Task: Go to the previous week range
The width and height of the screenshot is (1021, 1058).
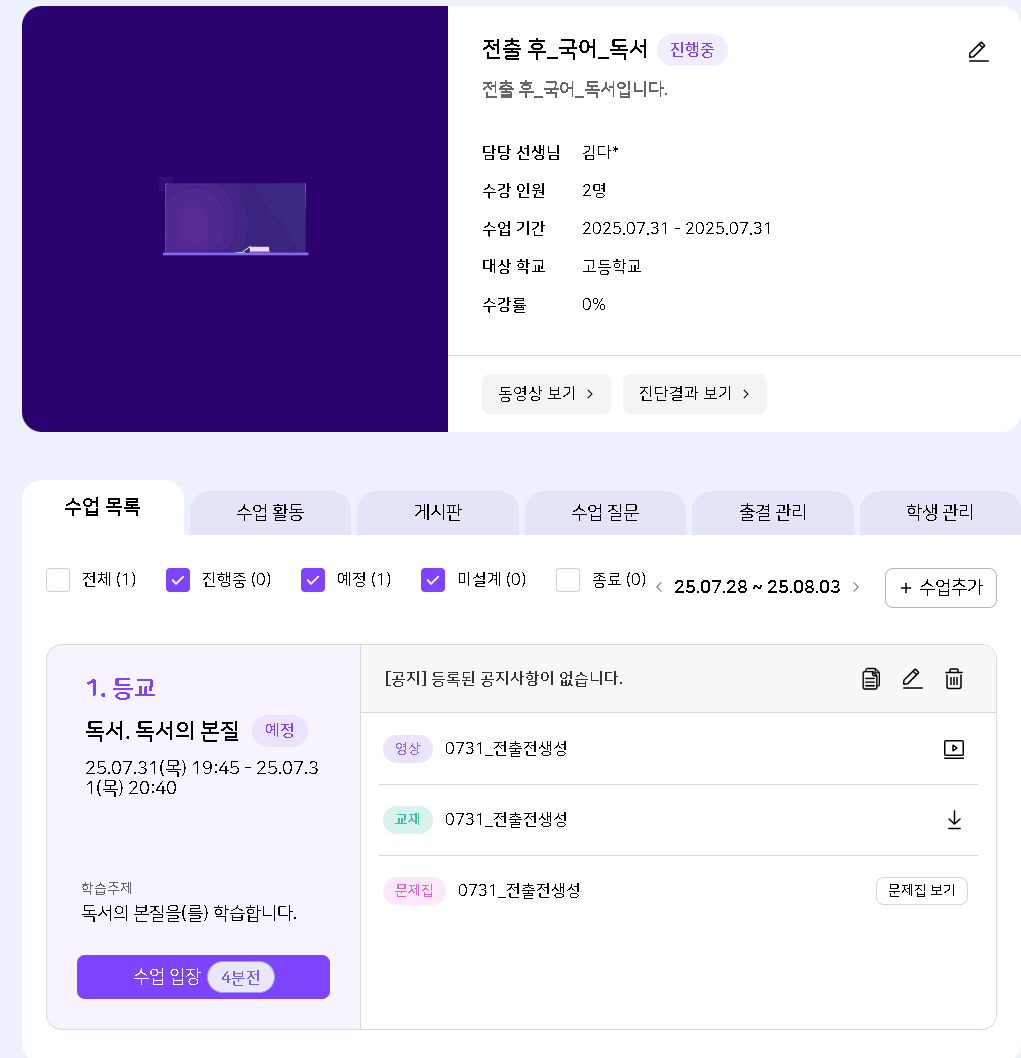Action: tap(659, 587)
